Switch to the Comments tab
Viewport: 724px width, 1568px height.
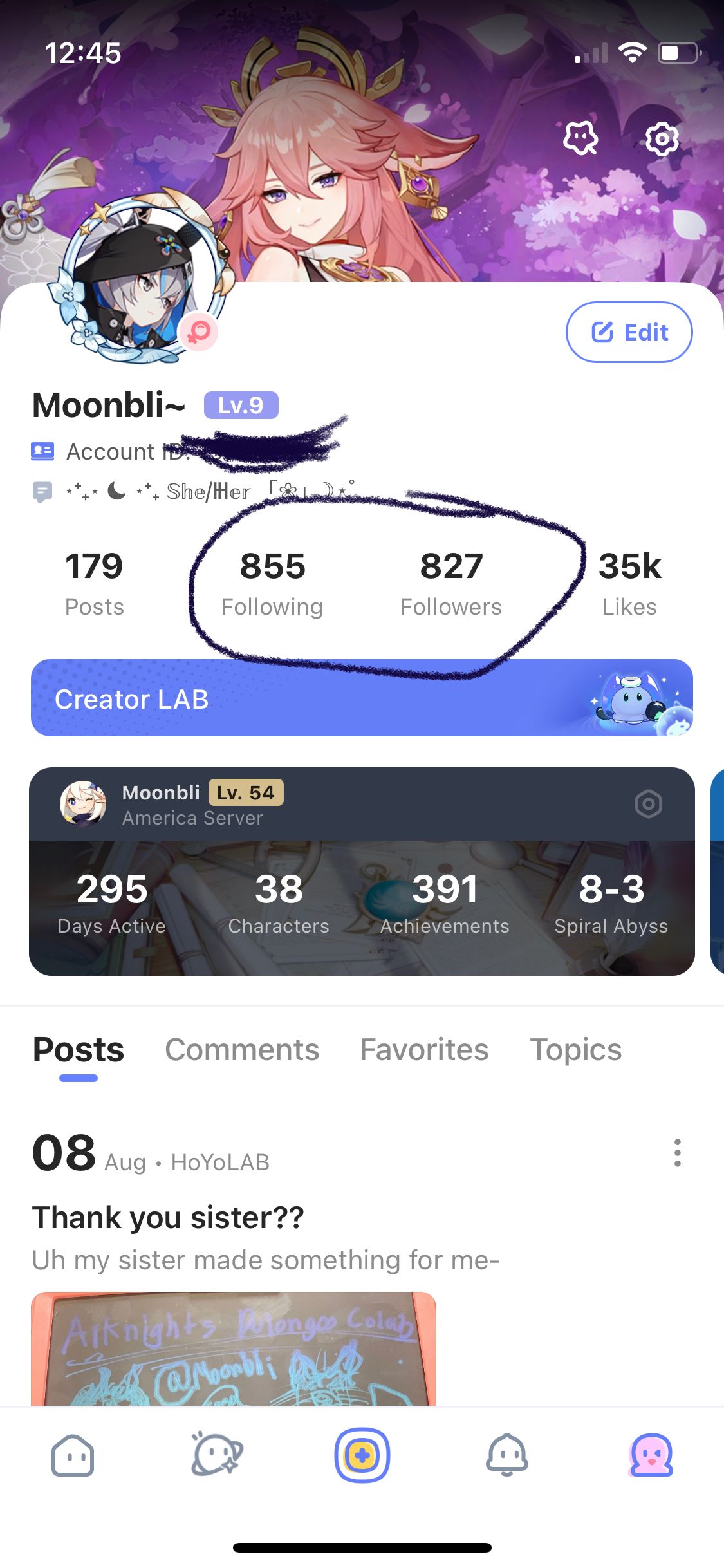tap(242, 1050)
